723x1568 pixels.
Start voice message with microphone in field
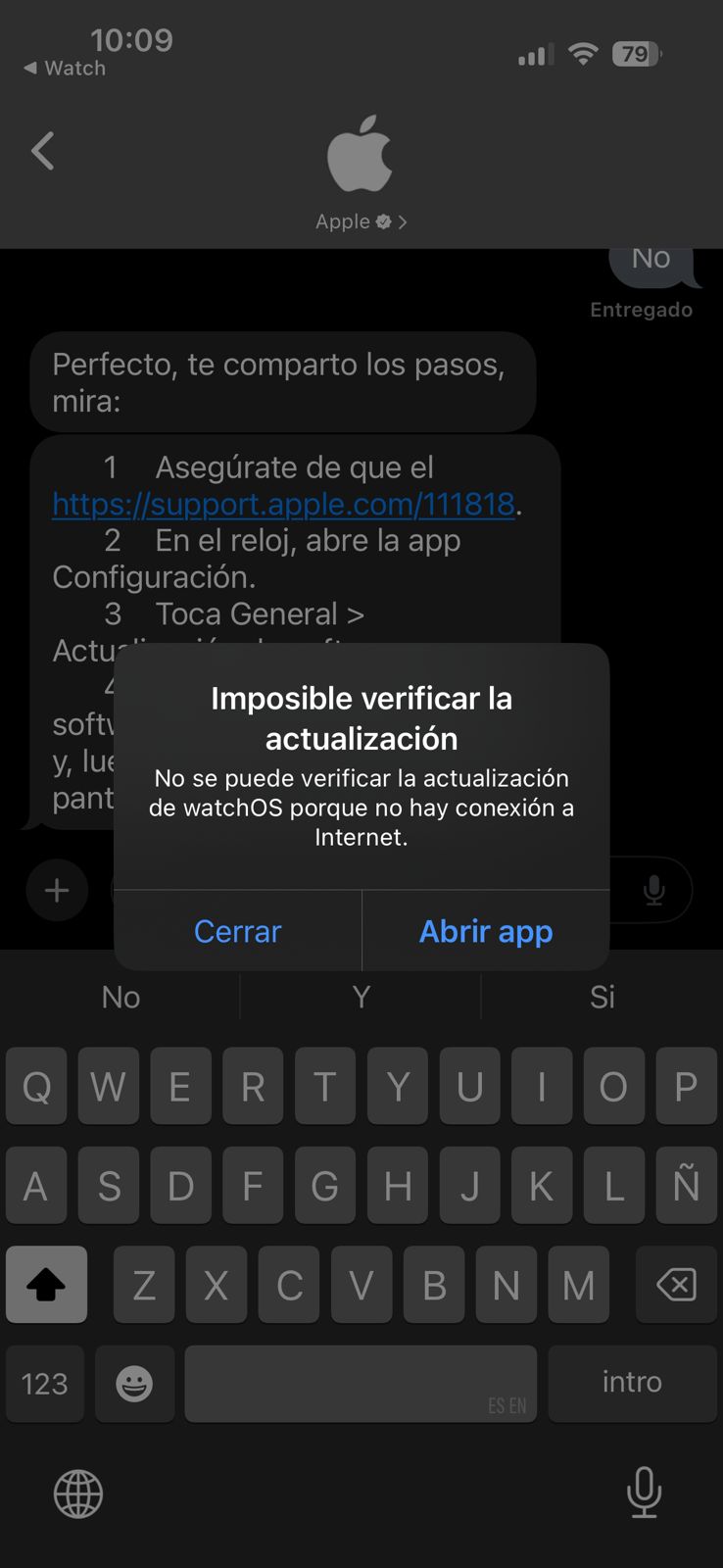coord(653,890)
